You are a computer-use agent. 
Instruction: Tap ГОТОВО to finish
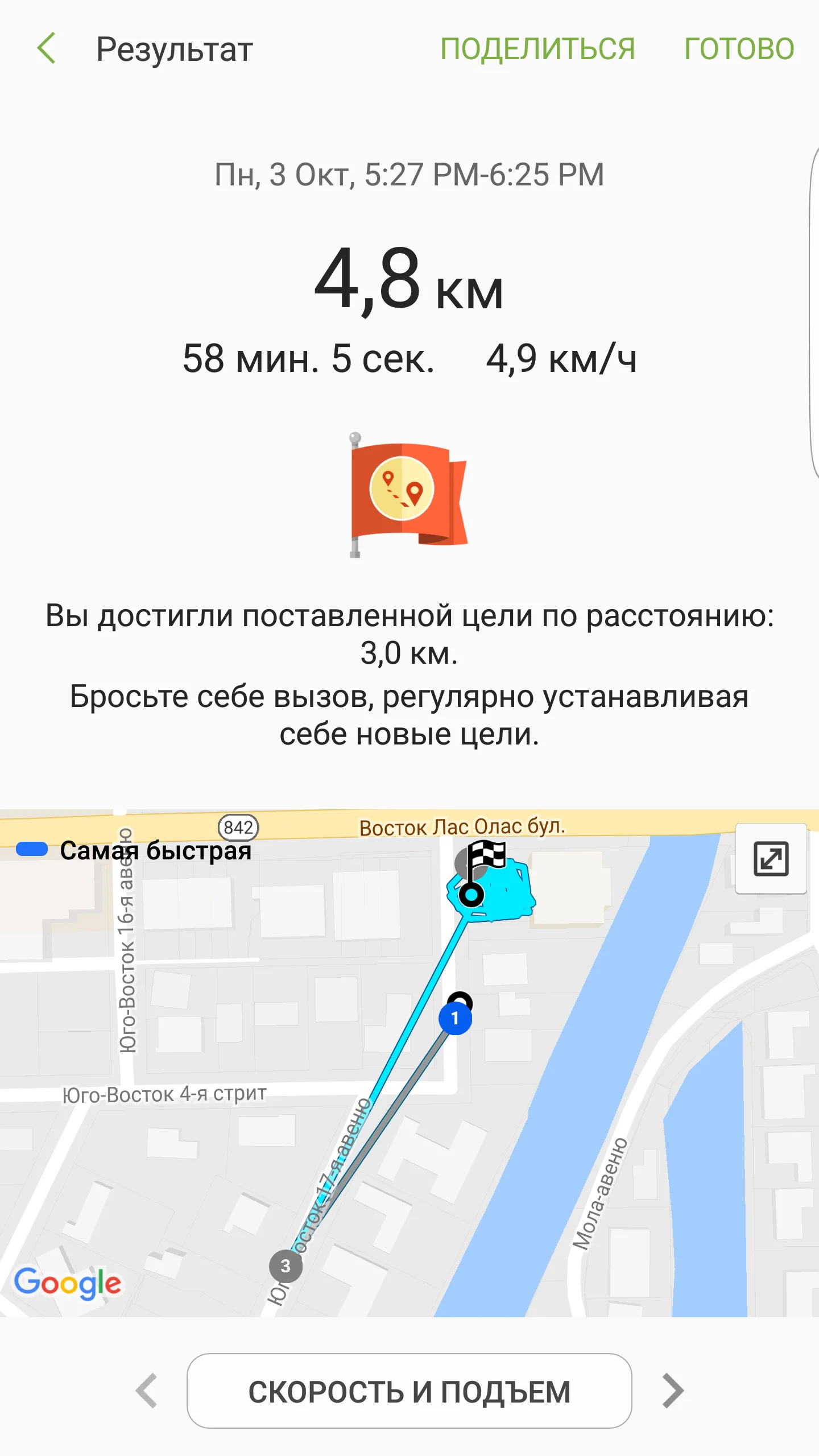(739, 49)
